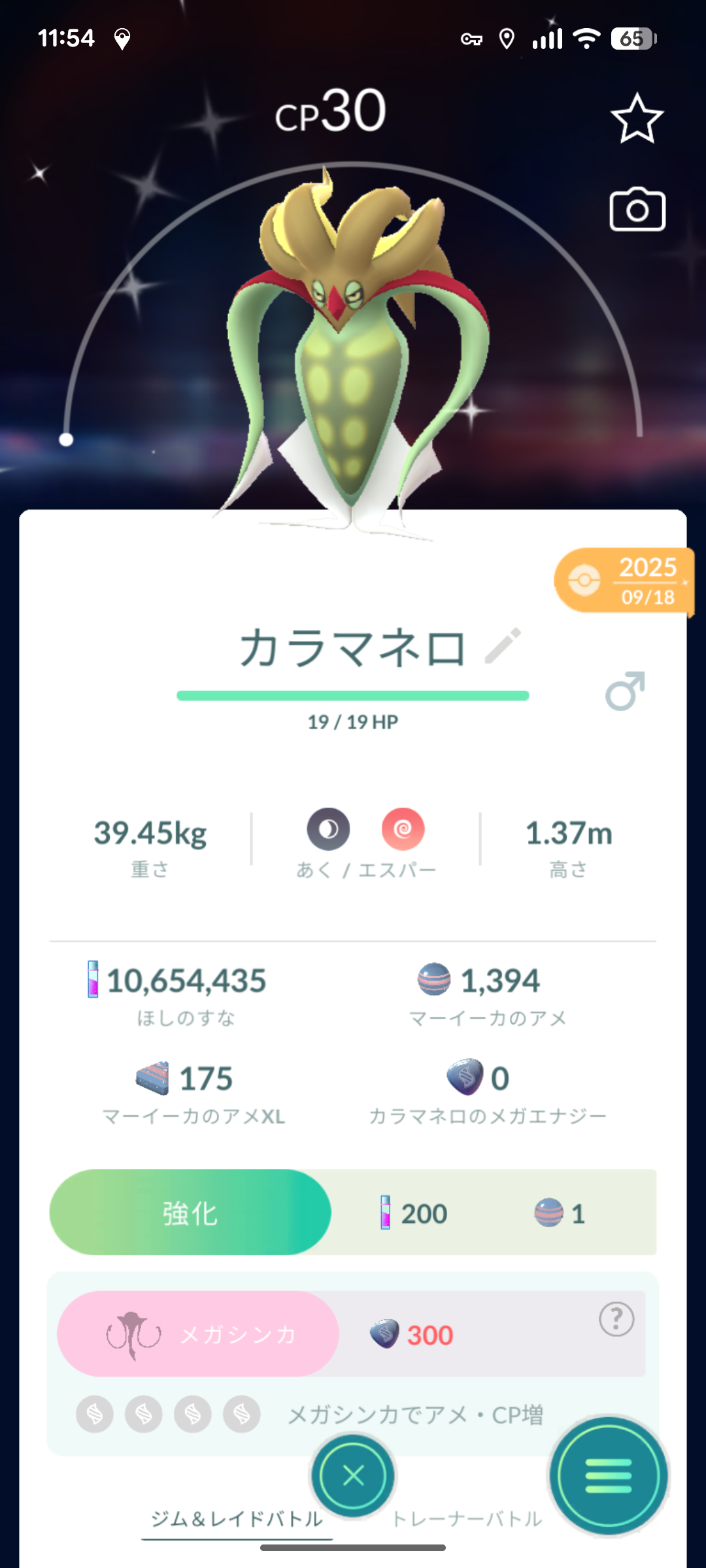Open the mega evolution help question mark

[x=616, y=1319]
